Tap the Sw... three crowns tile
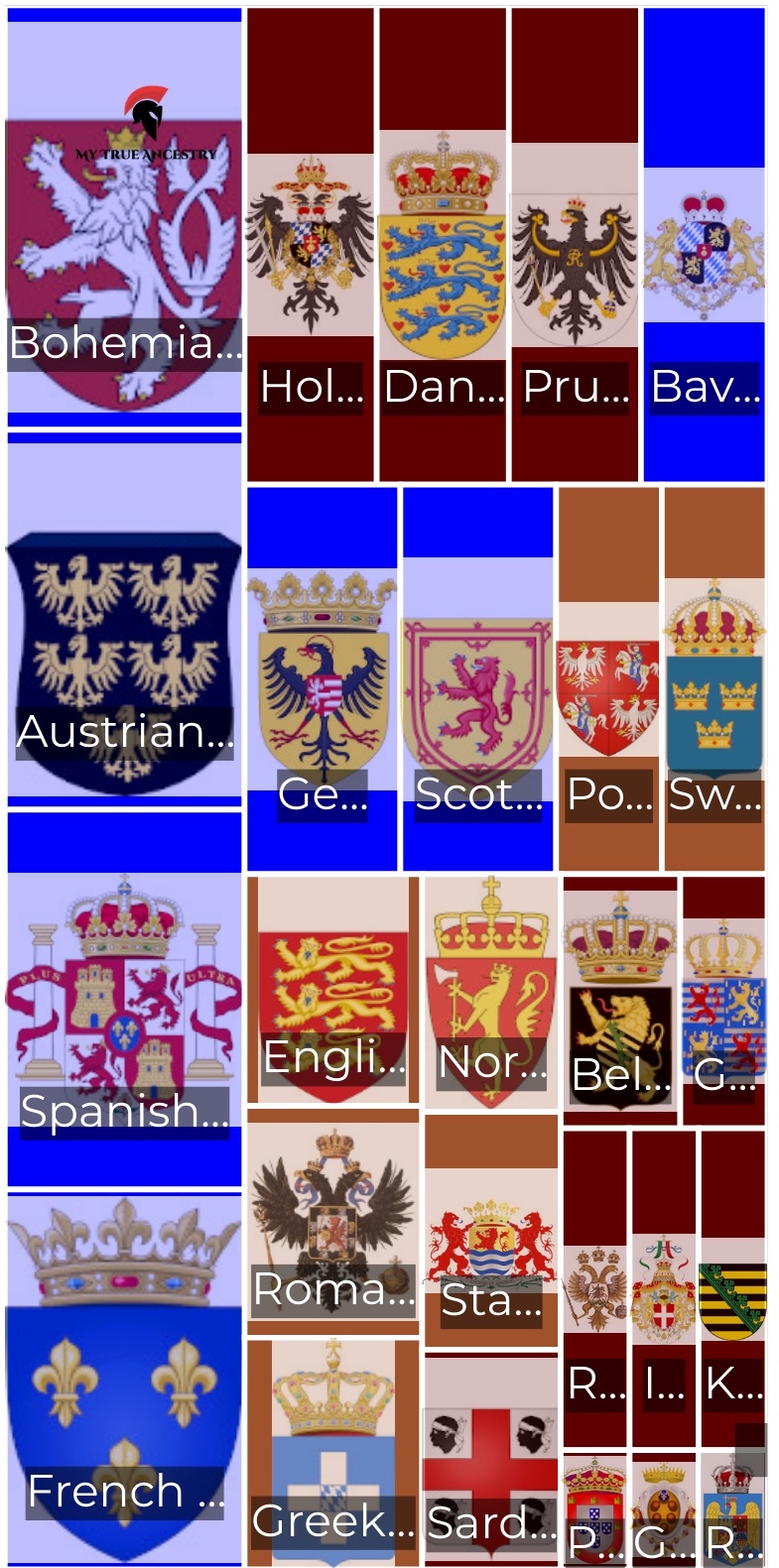This screenshot has width=779, height=1568. (714, 679)
